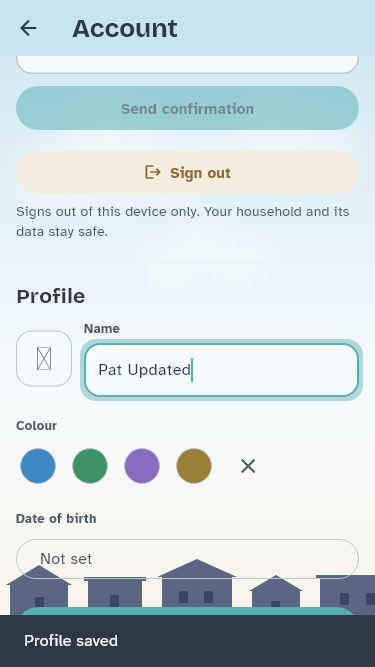Choose the green colour swatch
Screen dimensions: 375x667
[x=90, y=466]
